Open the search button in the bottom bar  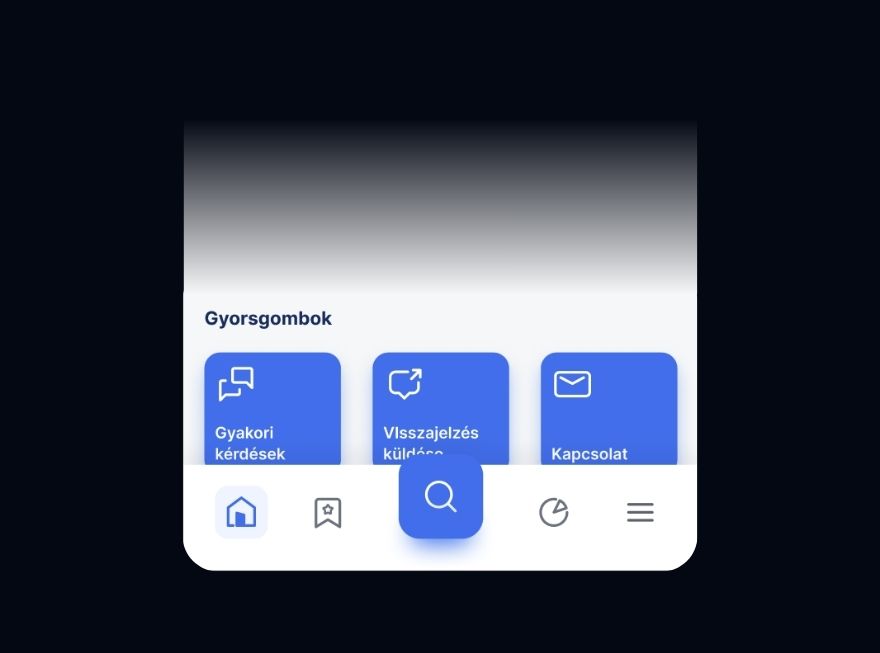coord(441,497)
